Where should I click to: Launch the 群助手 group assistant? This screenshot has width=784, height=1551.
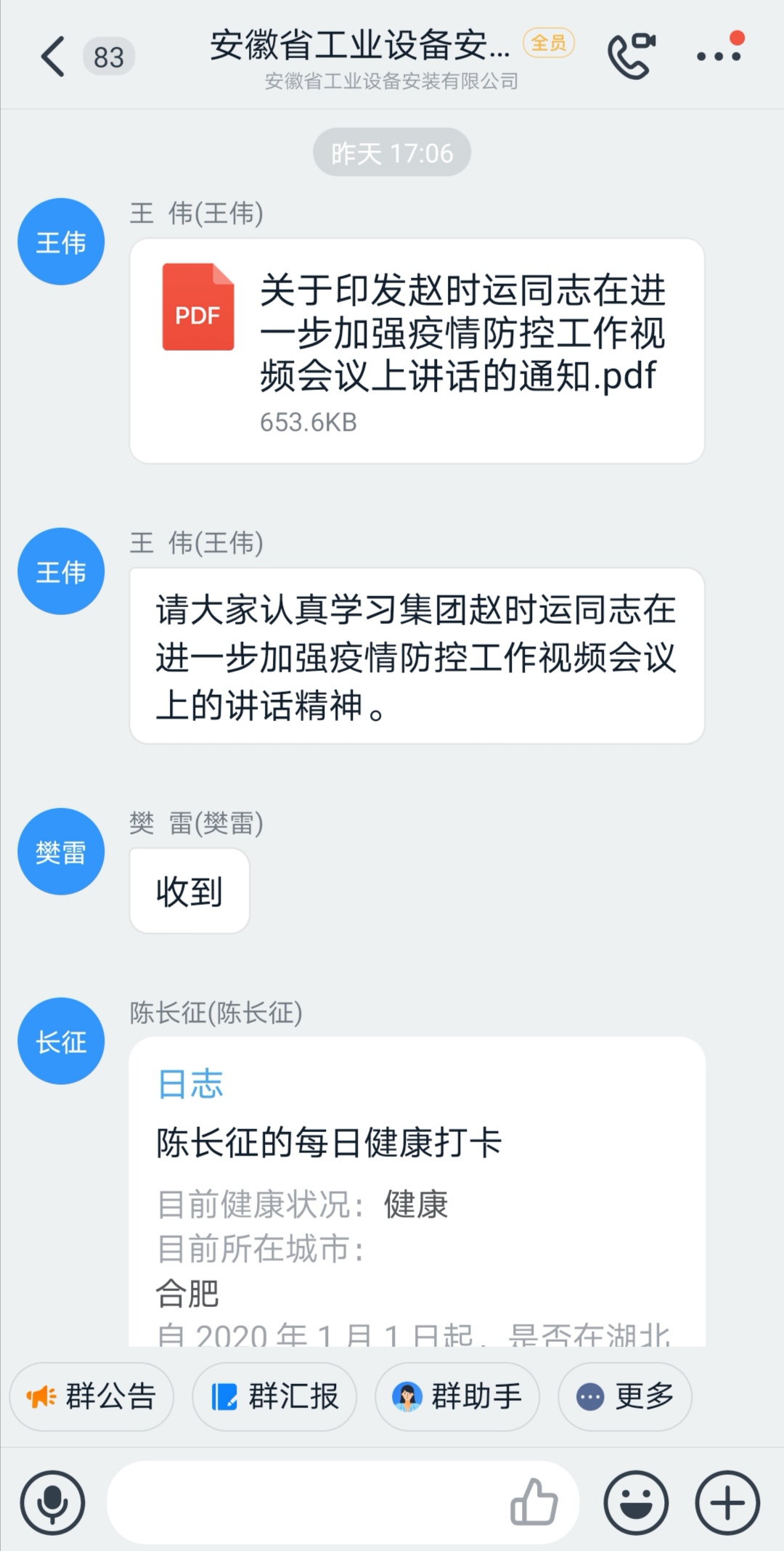coord(457,1396)
